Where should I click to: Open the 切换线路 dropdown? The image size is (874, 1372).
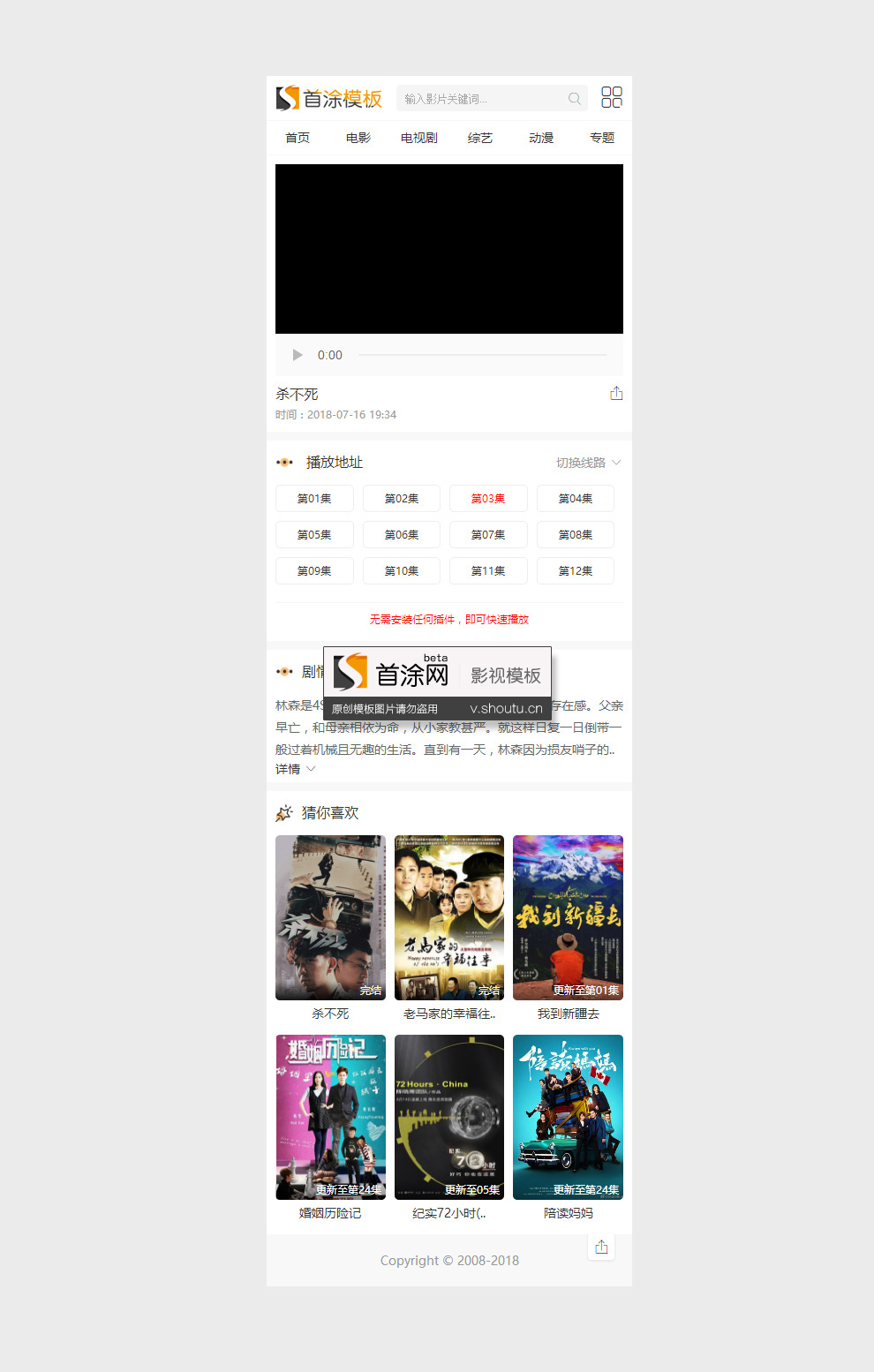click(588, 463)
